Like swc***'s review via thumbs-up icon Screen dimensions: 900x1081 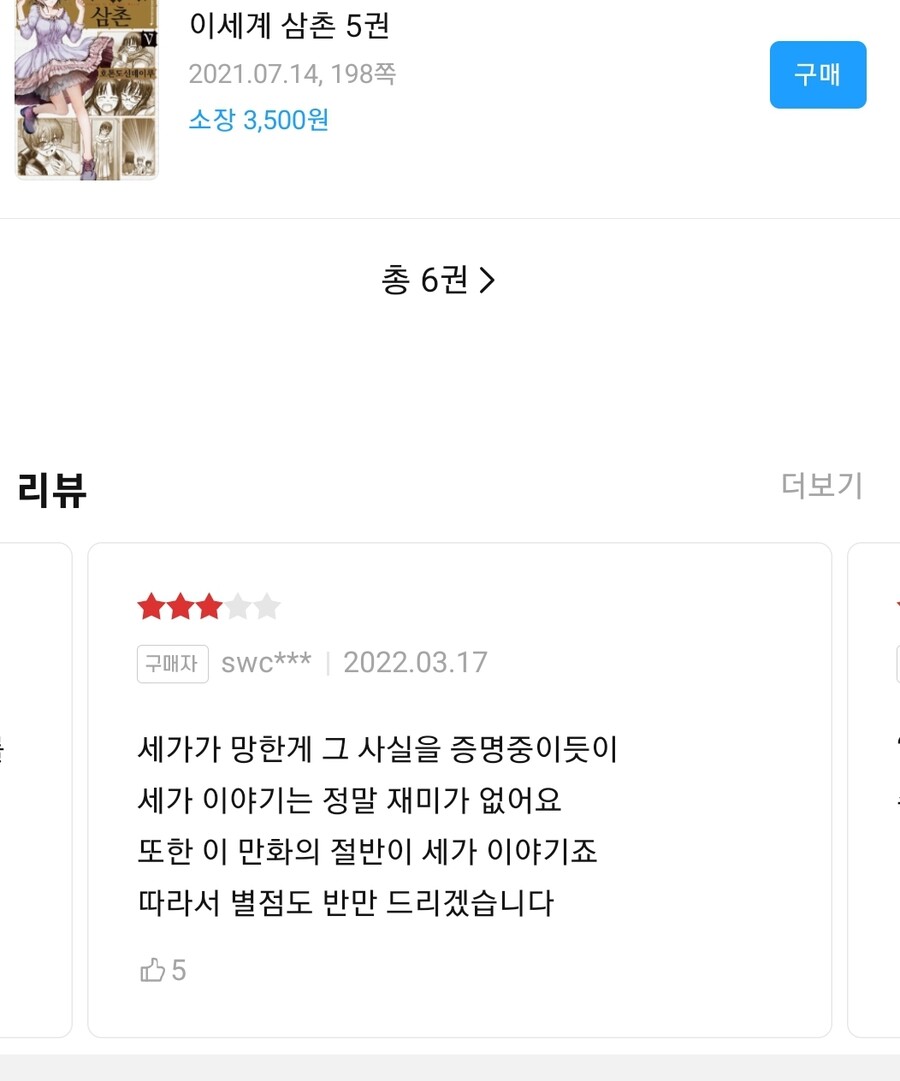tap(153, 969)
